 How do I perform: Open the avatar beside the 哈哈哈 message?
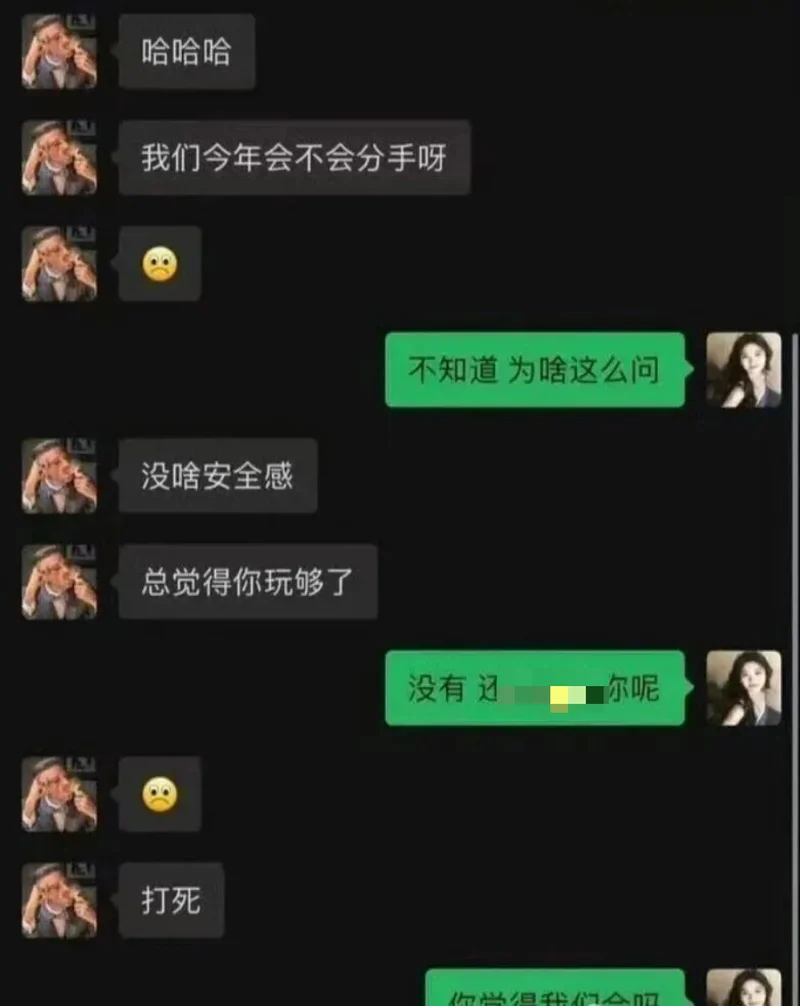coord(59,51)
